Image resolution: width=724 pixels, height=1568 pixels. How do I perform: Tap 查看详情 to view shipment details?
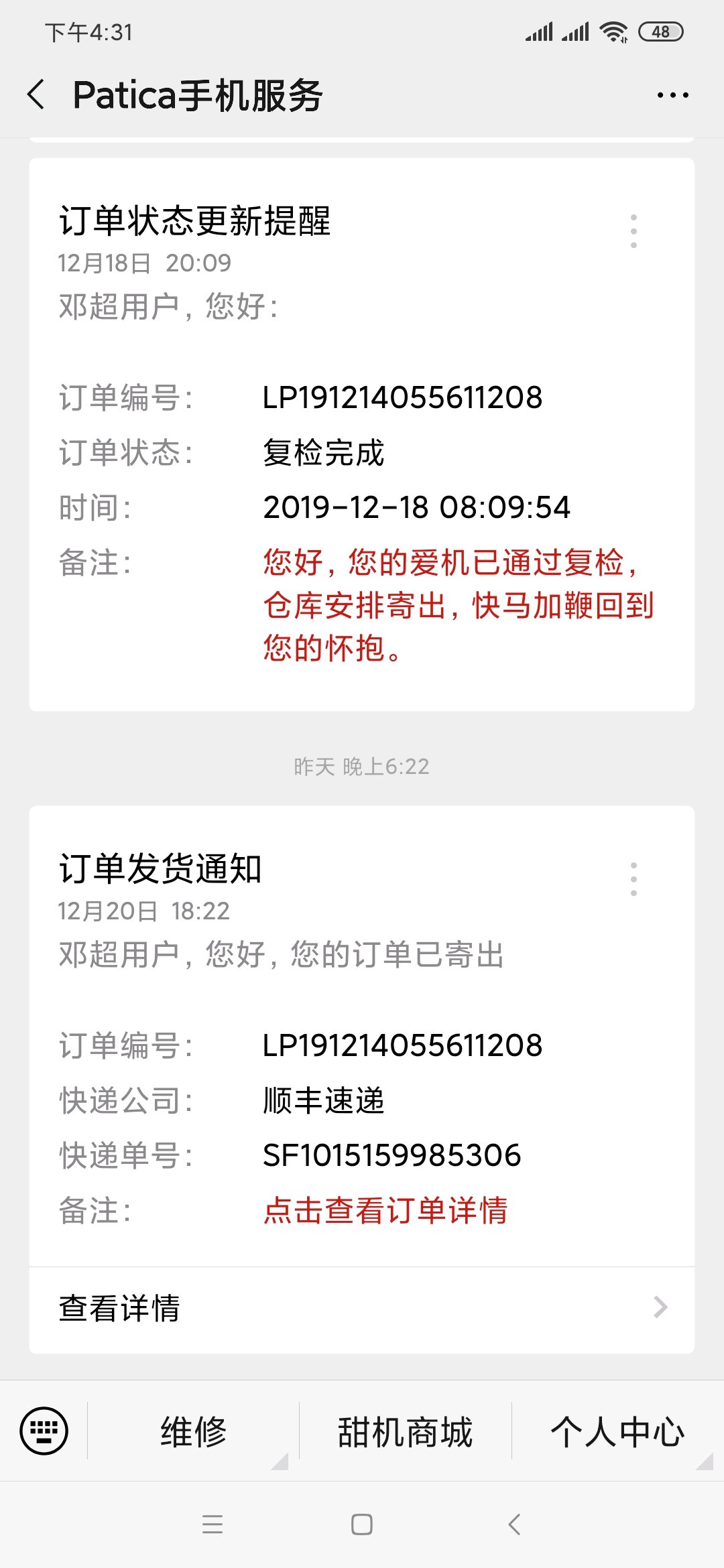pos(362,1309)
